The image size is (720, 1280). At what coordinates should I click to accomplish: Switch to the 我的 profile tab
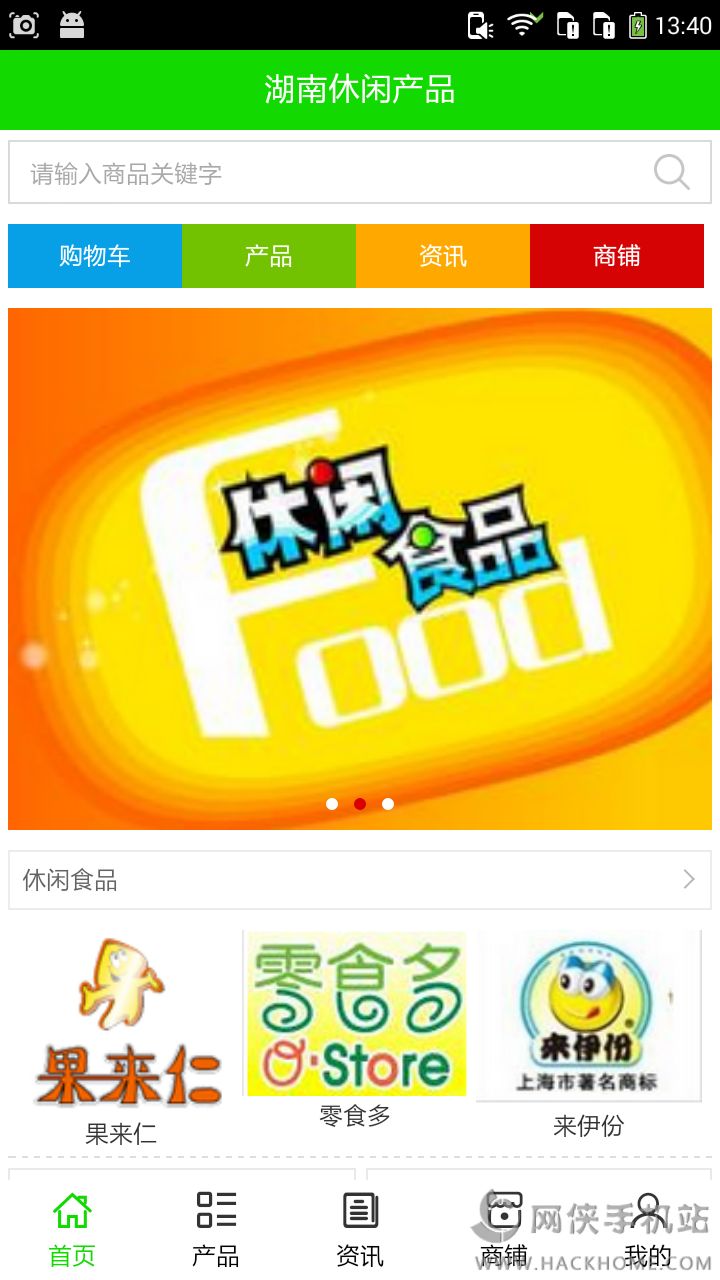(648, 1228)
